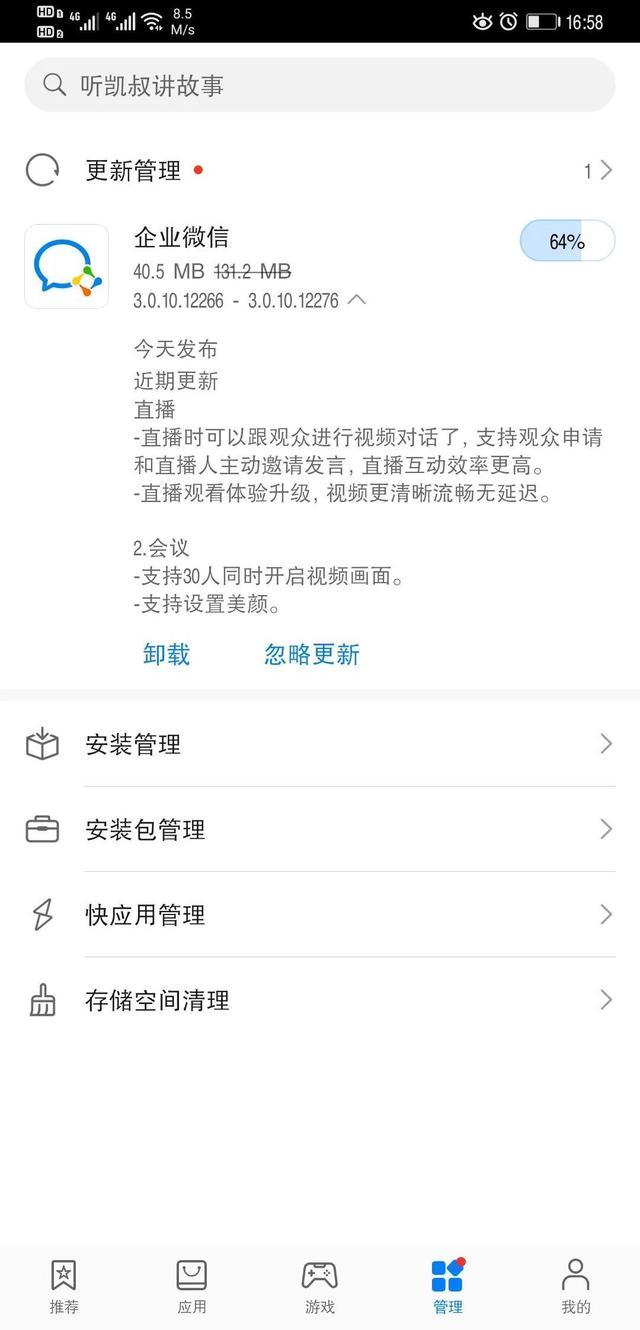Tap the search box showing 听凯叔讲故事
This screenshot has width=640, height=1330.
click(320, 85)
